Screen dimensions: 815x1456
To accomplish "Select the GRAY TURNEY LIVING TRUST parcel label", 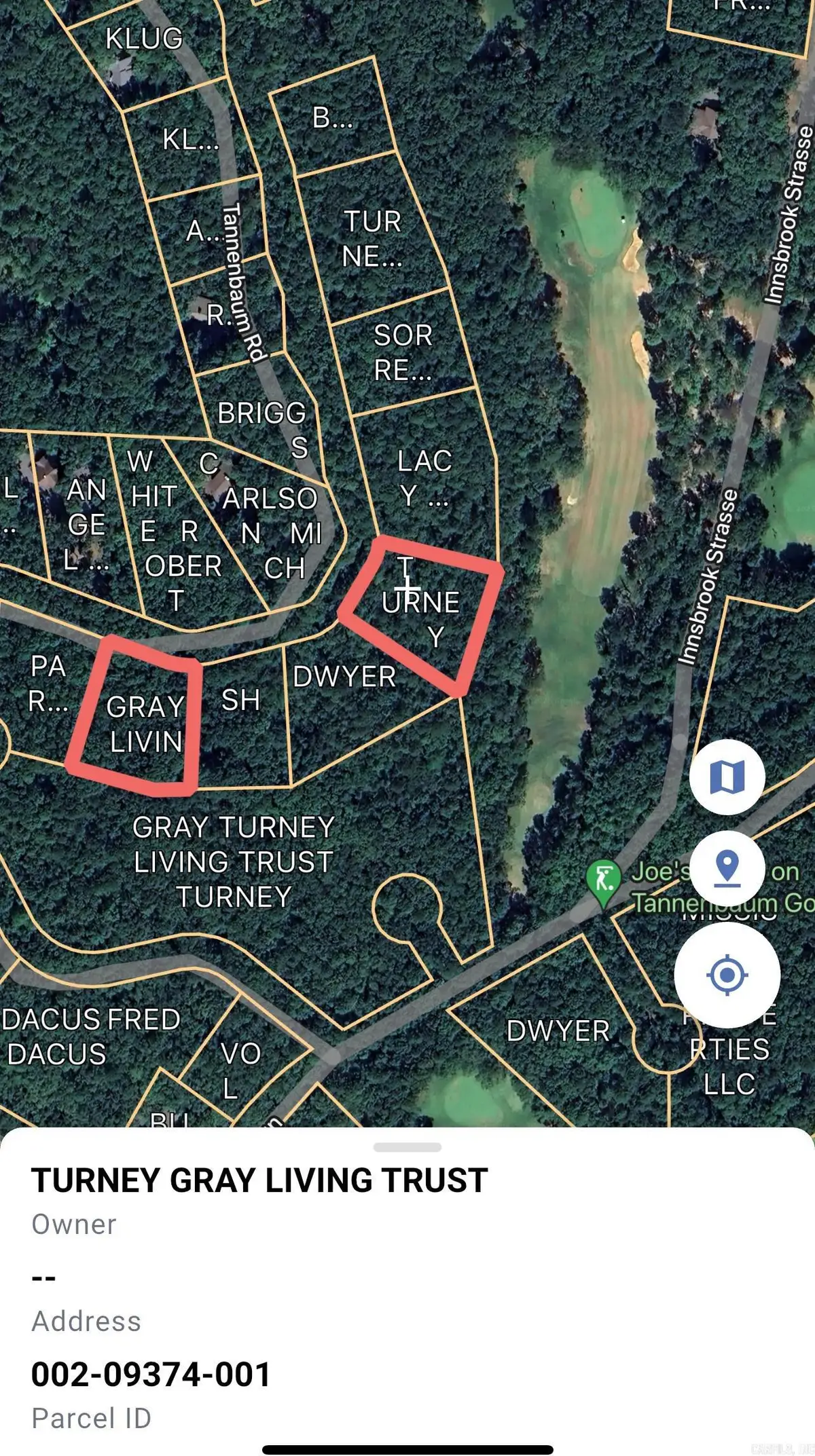I will (234, 863).
